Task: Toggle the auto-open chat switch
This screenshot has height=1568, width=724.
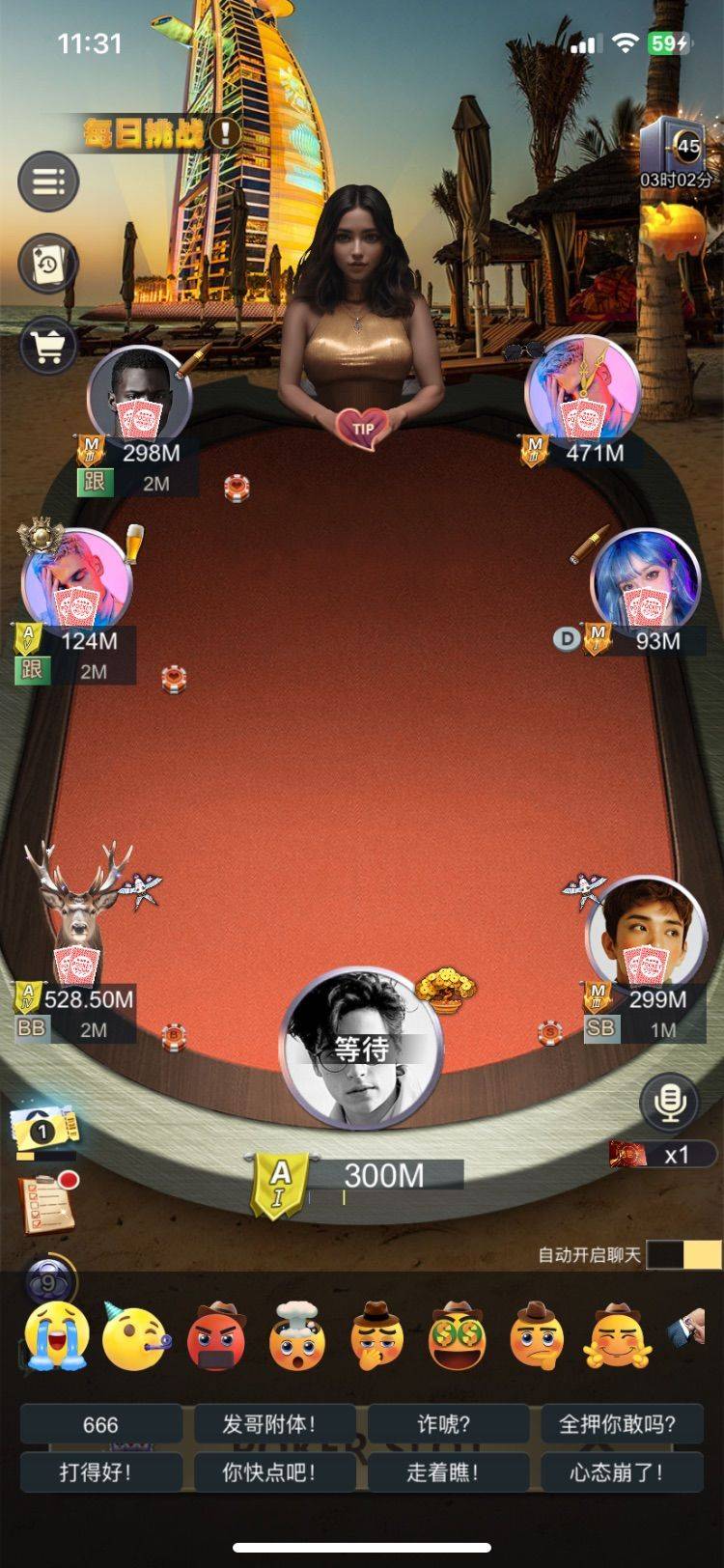Action: pyautogui.click(x=683, y=1254)
